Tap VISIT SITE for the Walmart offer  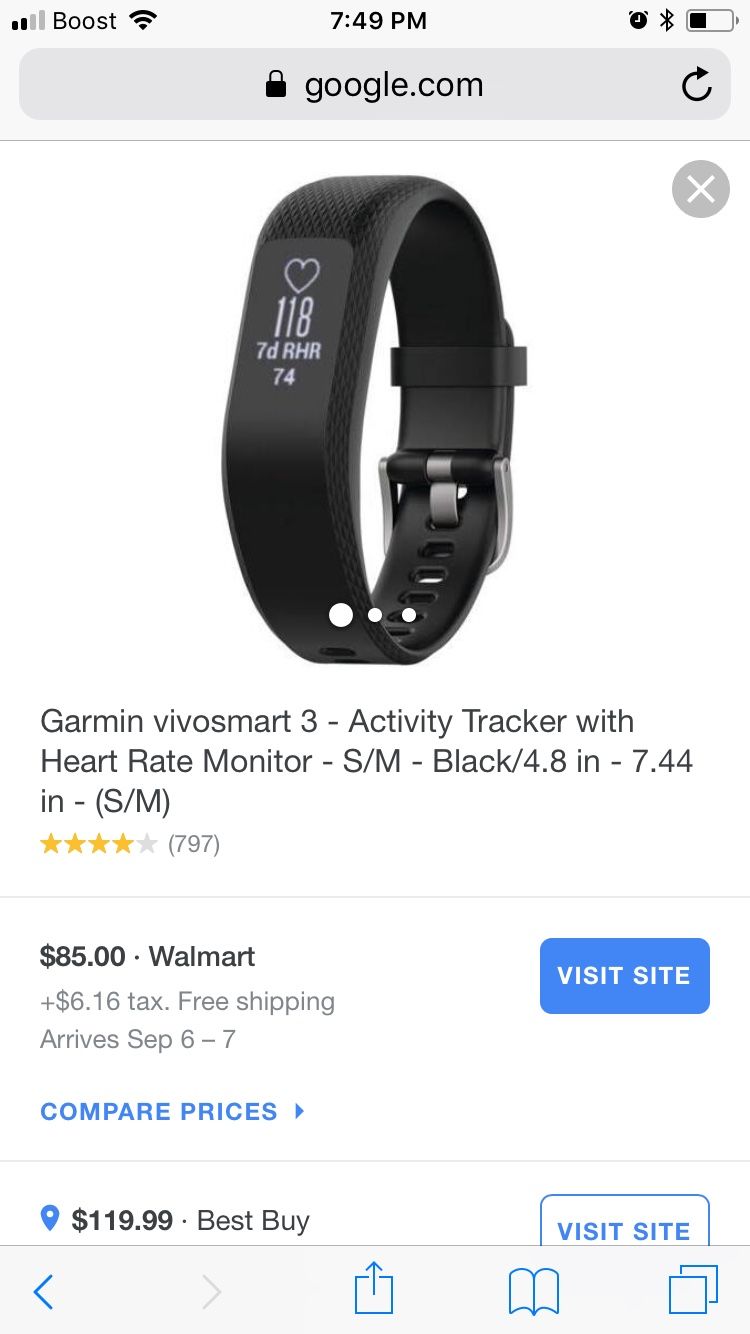624,975
